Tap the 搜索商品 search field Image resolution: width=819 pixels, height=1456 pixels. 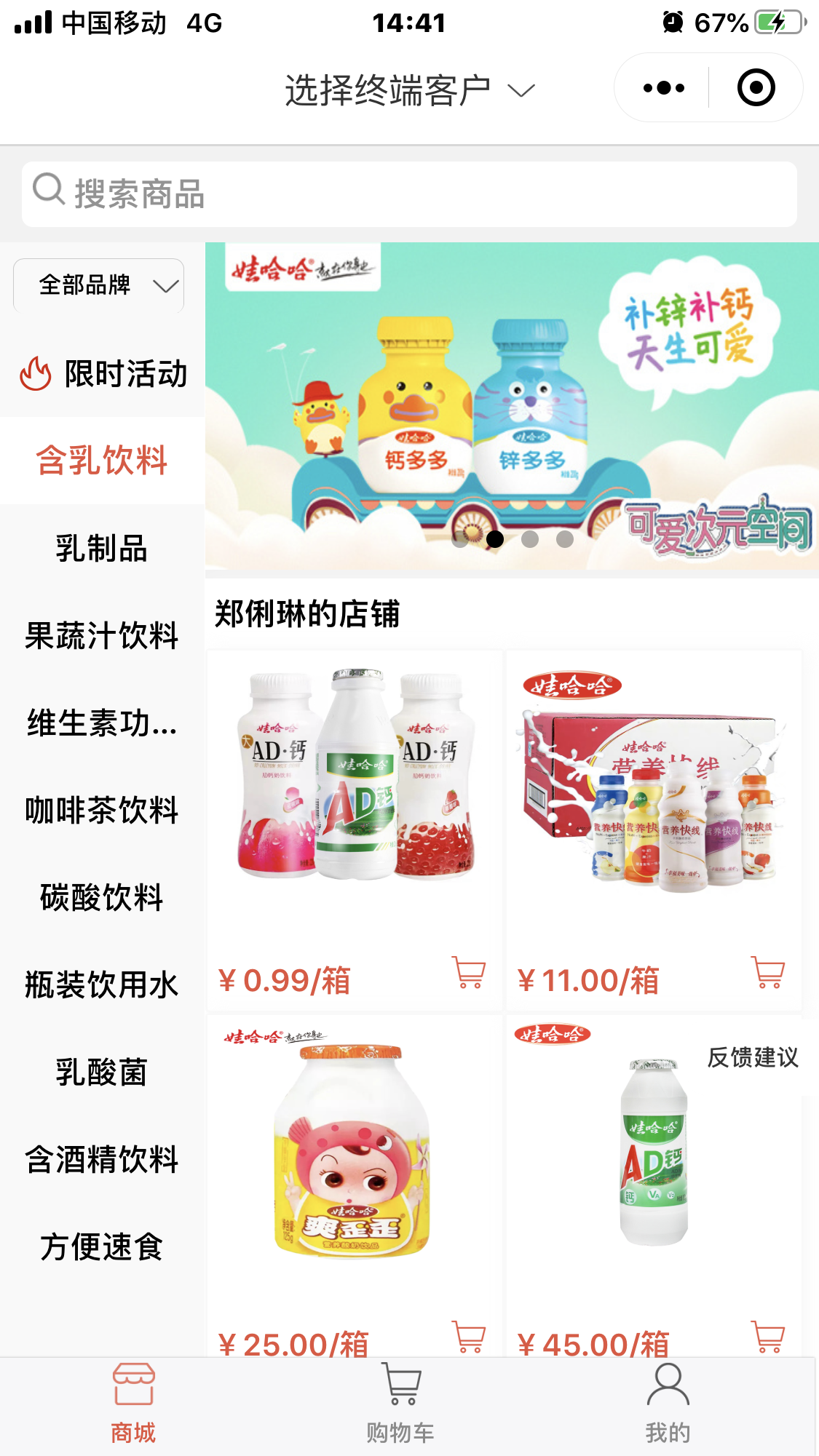[x=409, y=194]
